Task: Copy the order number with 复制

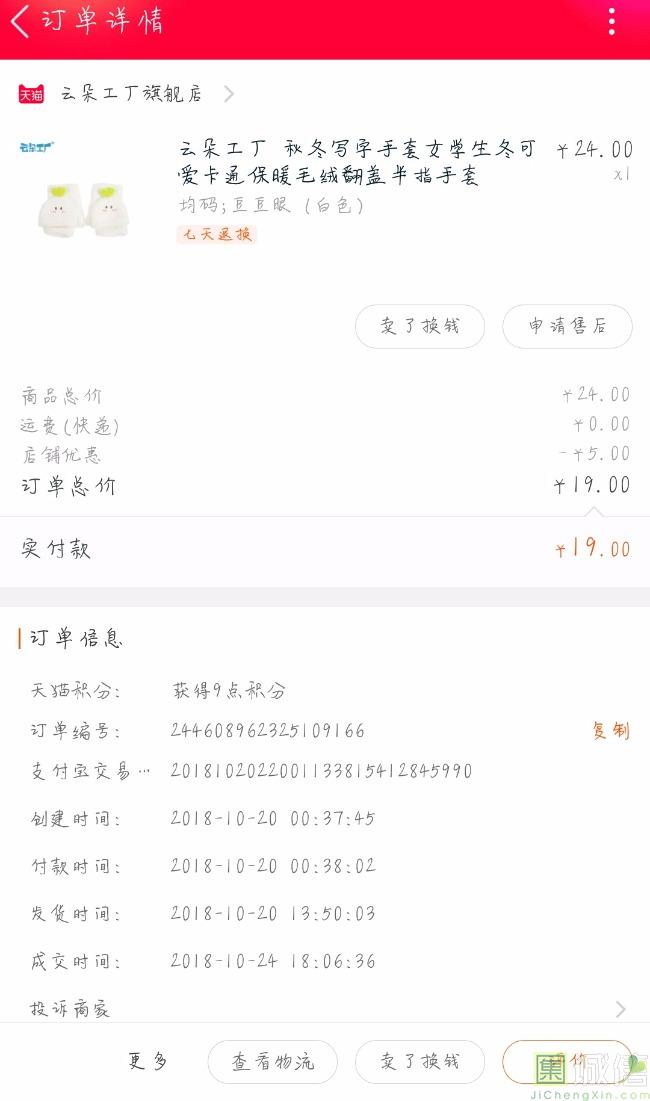Action: tap(610, 731)
